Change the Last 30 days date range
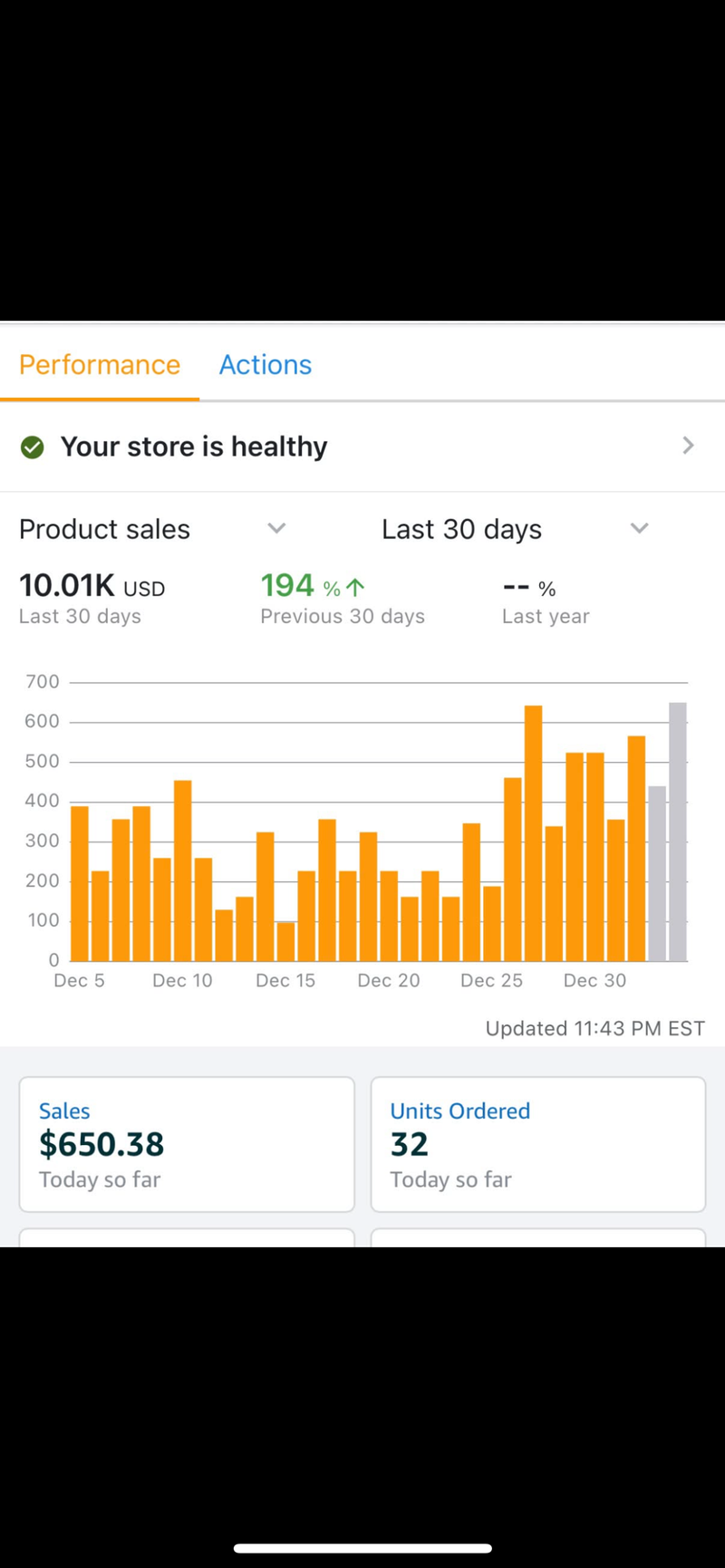The image size is (725, 1568). (x=516, y=529)
